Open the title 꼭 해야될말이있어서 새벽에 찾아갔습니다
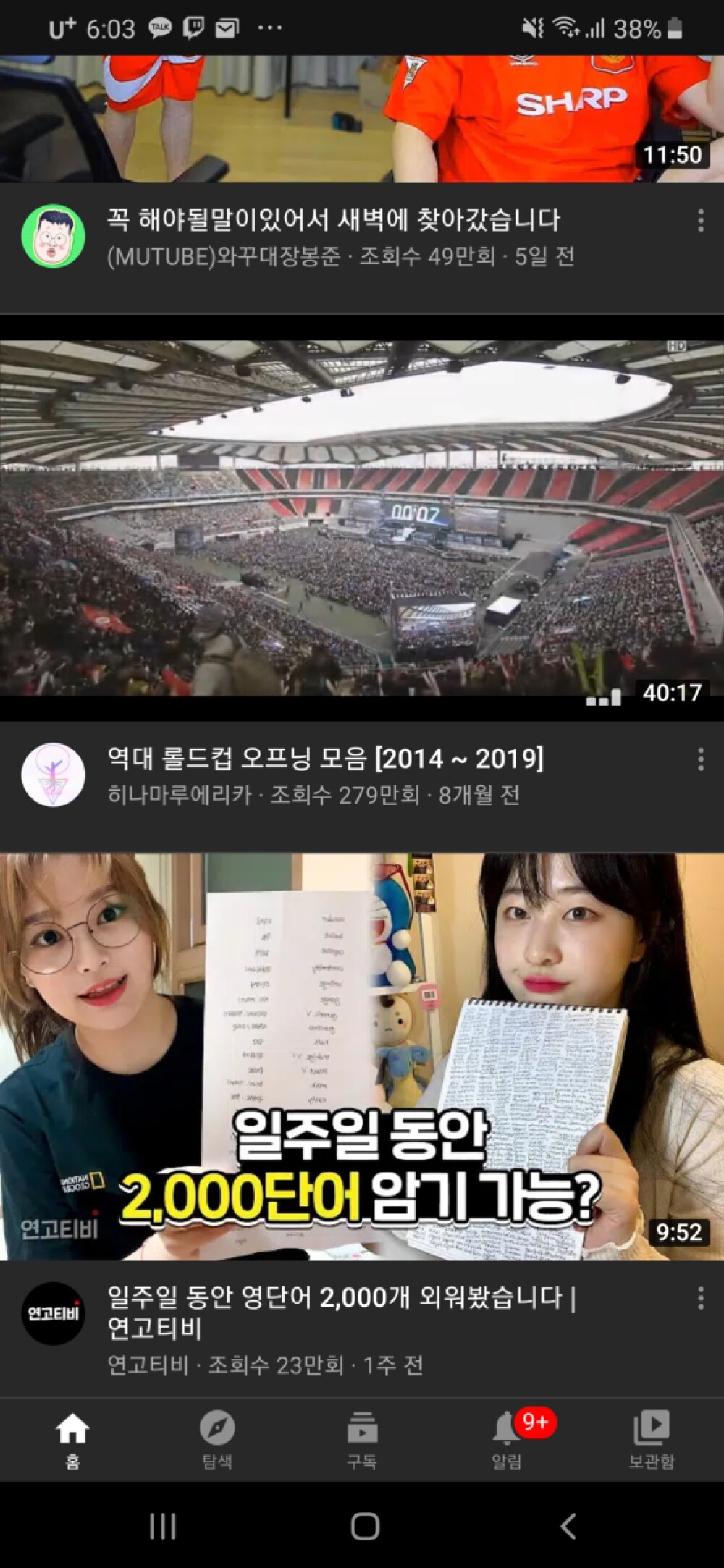Screen dimensions: 724x1568 point(333,219)
